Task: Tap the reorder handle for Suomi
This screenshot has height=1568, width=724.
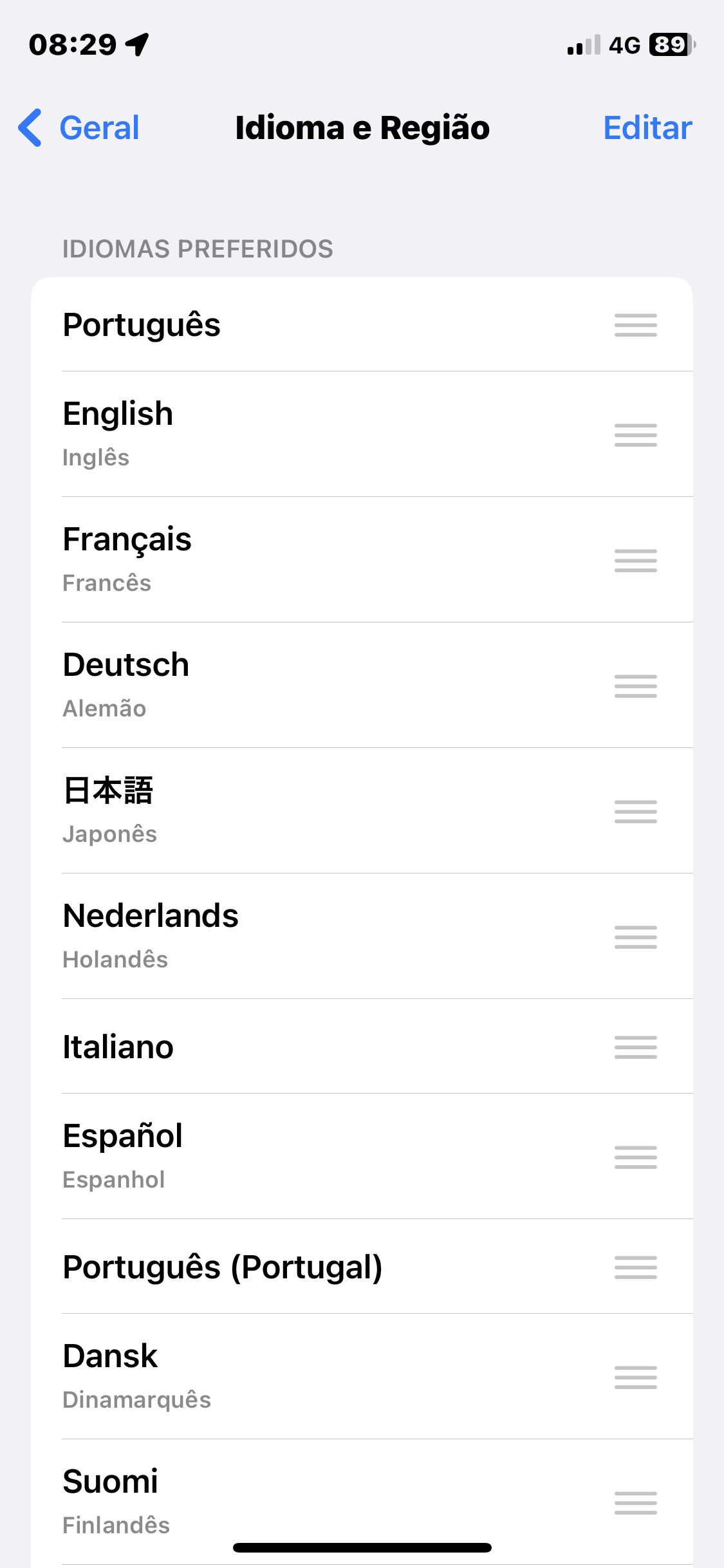Action: tap(635, 1503)
